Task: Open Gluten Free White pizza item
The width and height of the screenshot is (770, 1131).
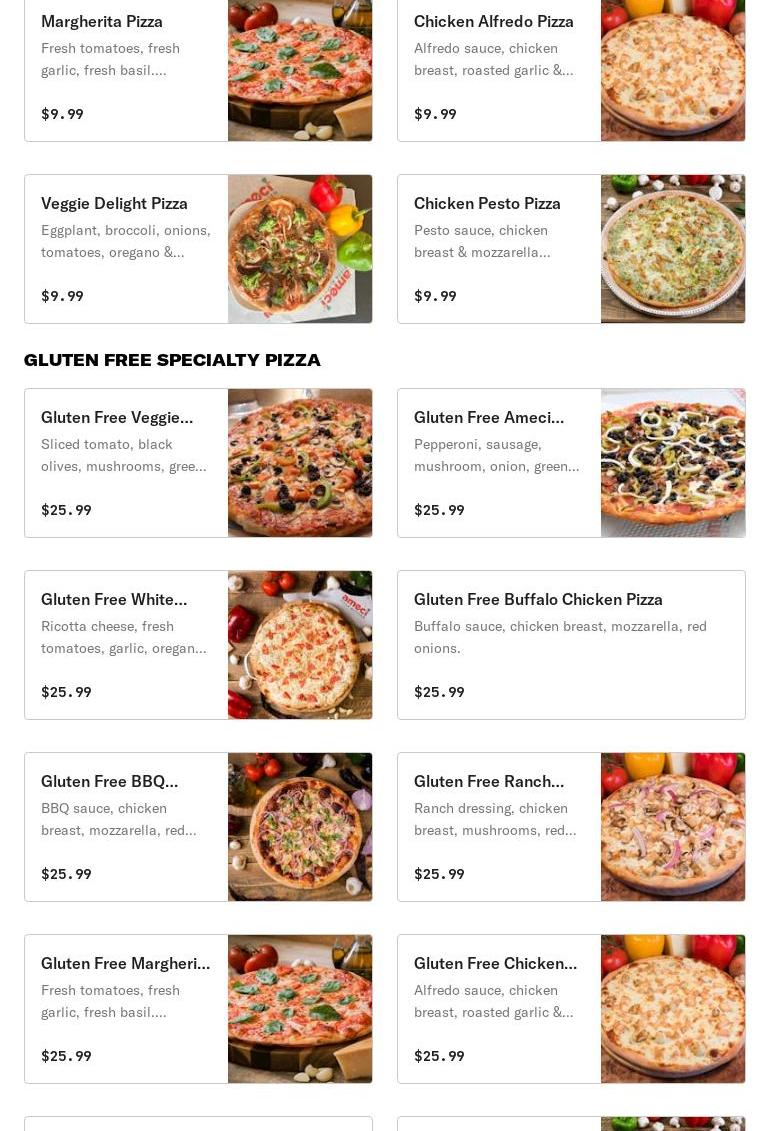Action: [x=198, y=645]
